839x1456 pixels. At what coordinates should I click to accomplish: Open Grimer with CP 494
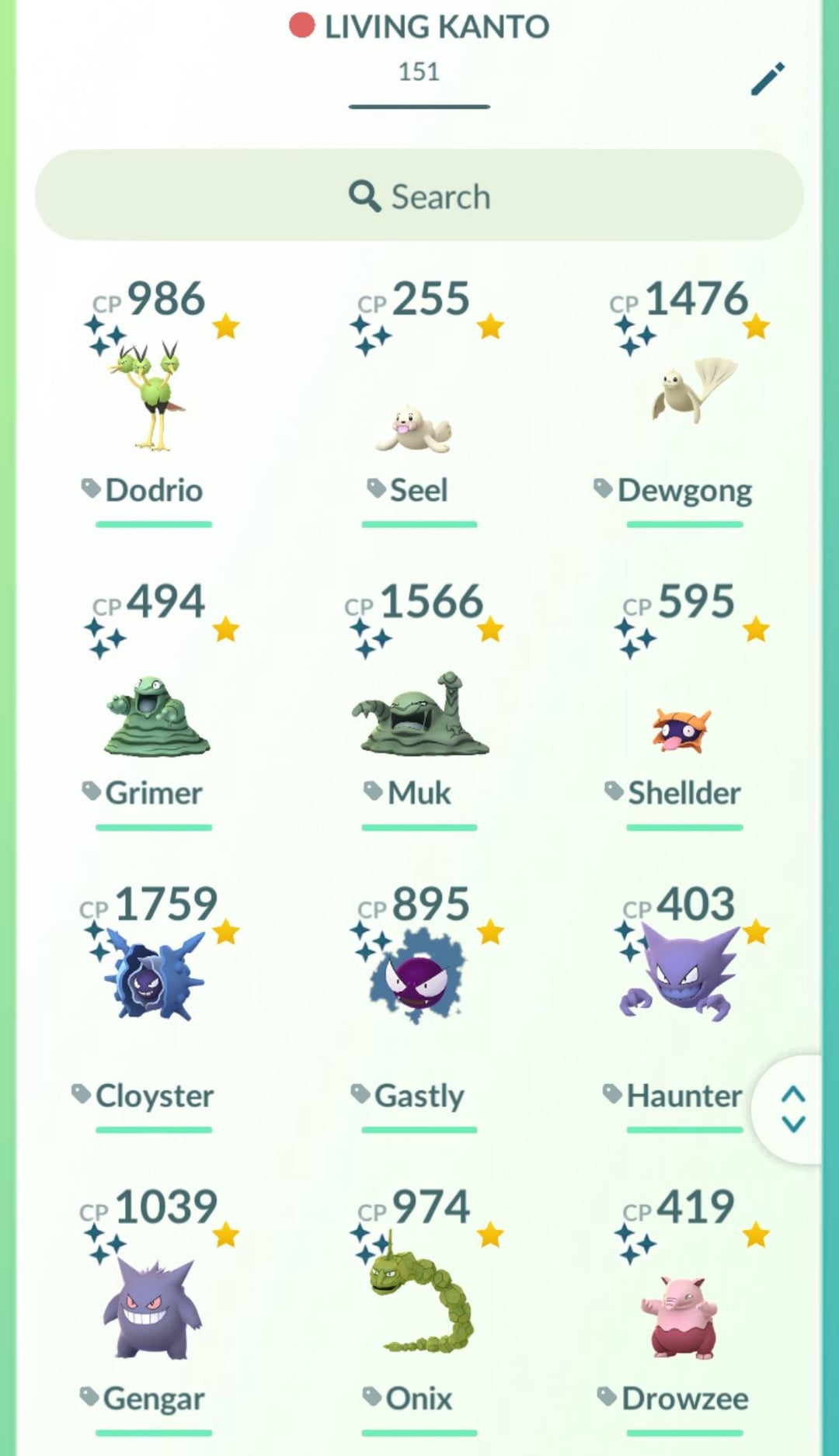click(154, 714)
